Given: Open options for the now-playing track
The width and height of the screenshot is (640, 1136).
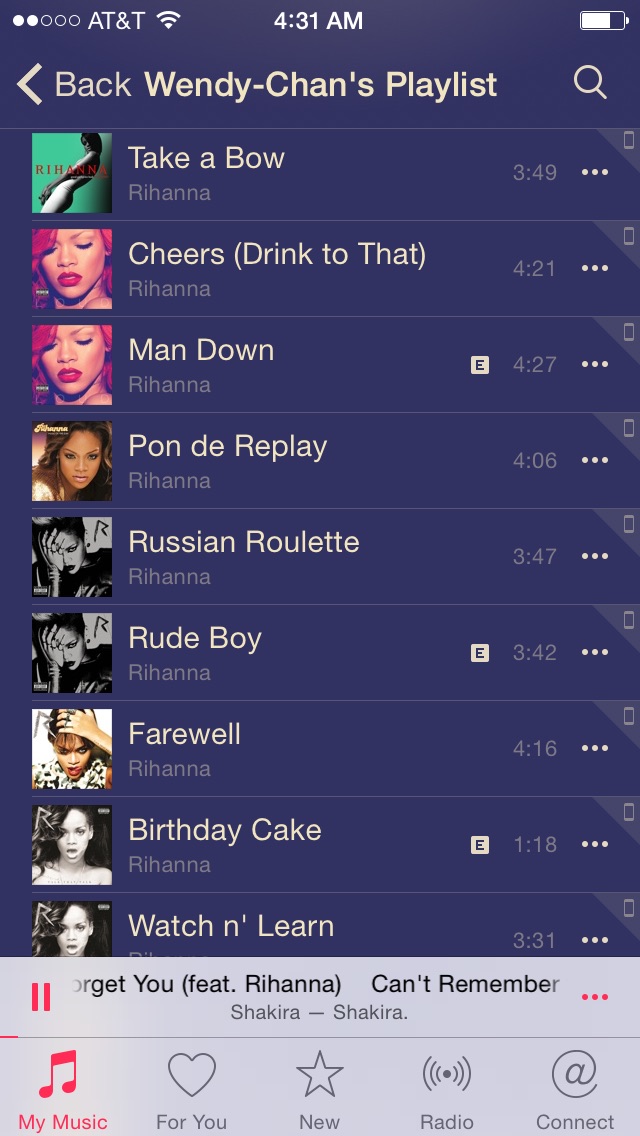Looking at the screenshot, I should click(595, 997).
